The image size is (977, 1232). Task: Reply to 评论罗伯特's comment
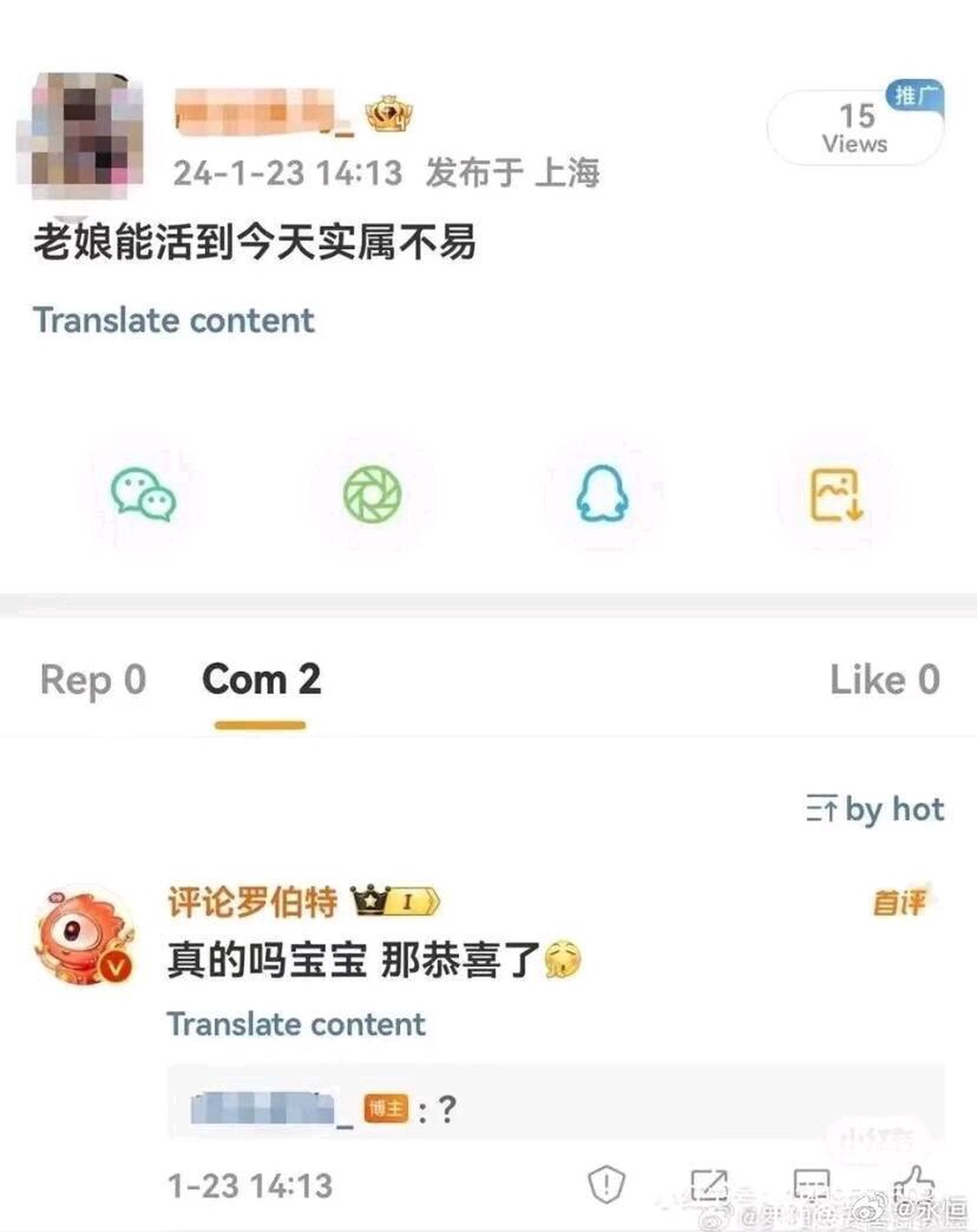pyautogui.click(x=811, y=1185)
